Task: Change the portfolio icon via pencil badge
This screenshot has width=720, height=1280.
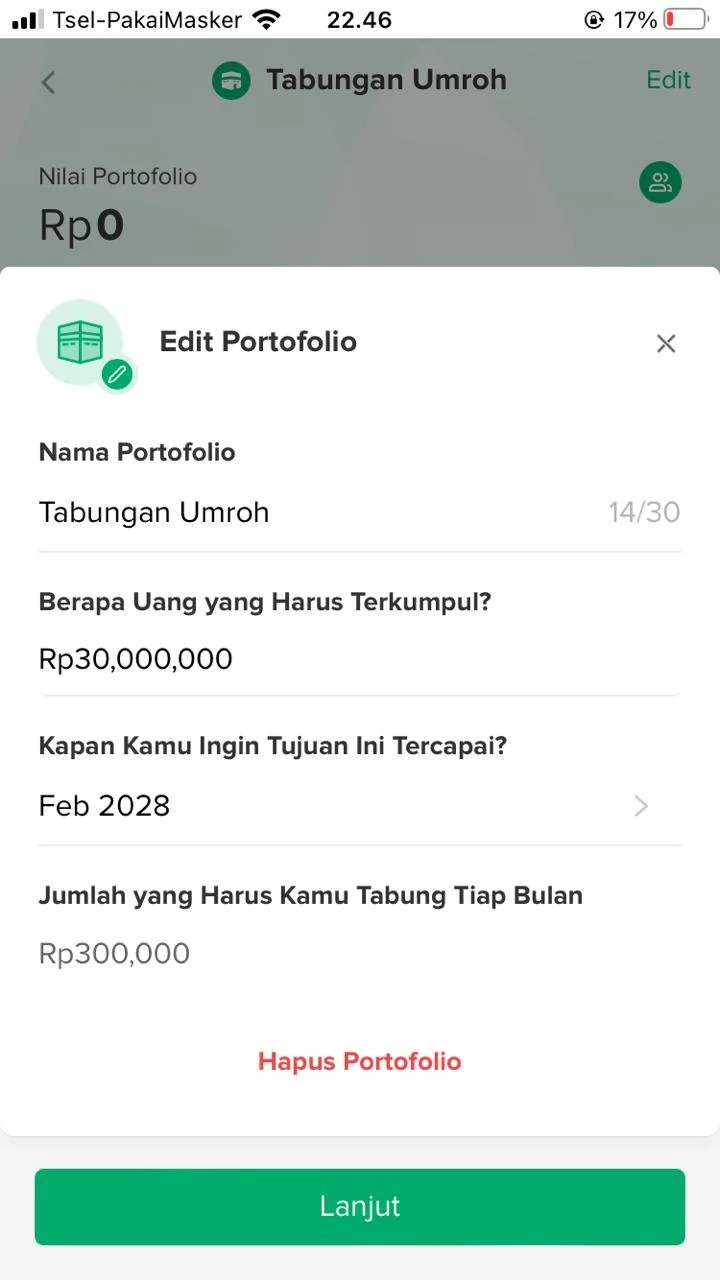Action: coord(117,375)
